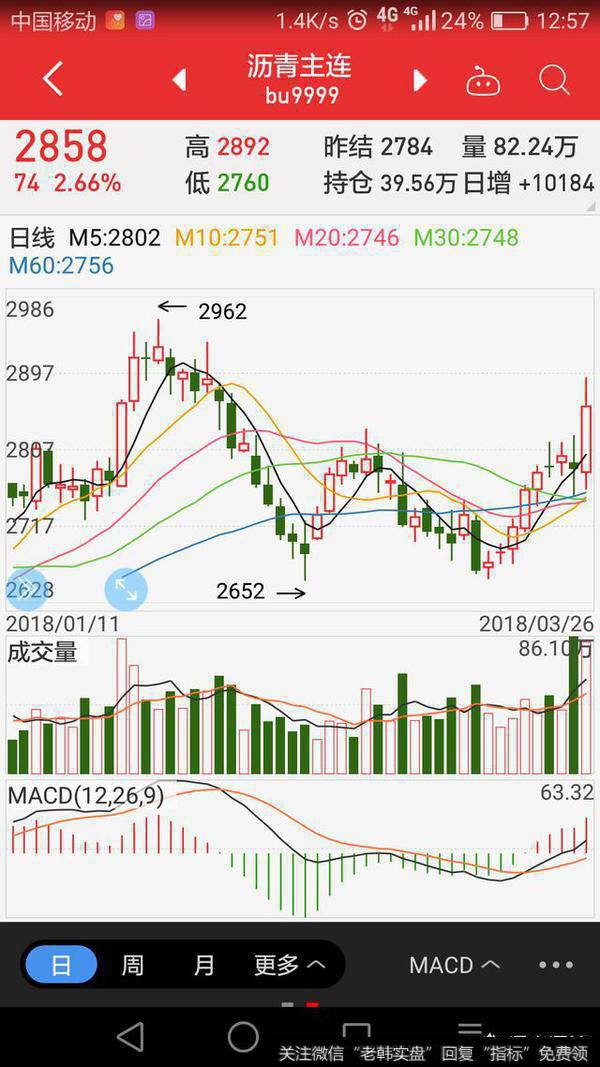The image size is (600, 1067).
Task: Switch to the previous contract with the left triangle
Action: coord(180,80)
